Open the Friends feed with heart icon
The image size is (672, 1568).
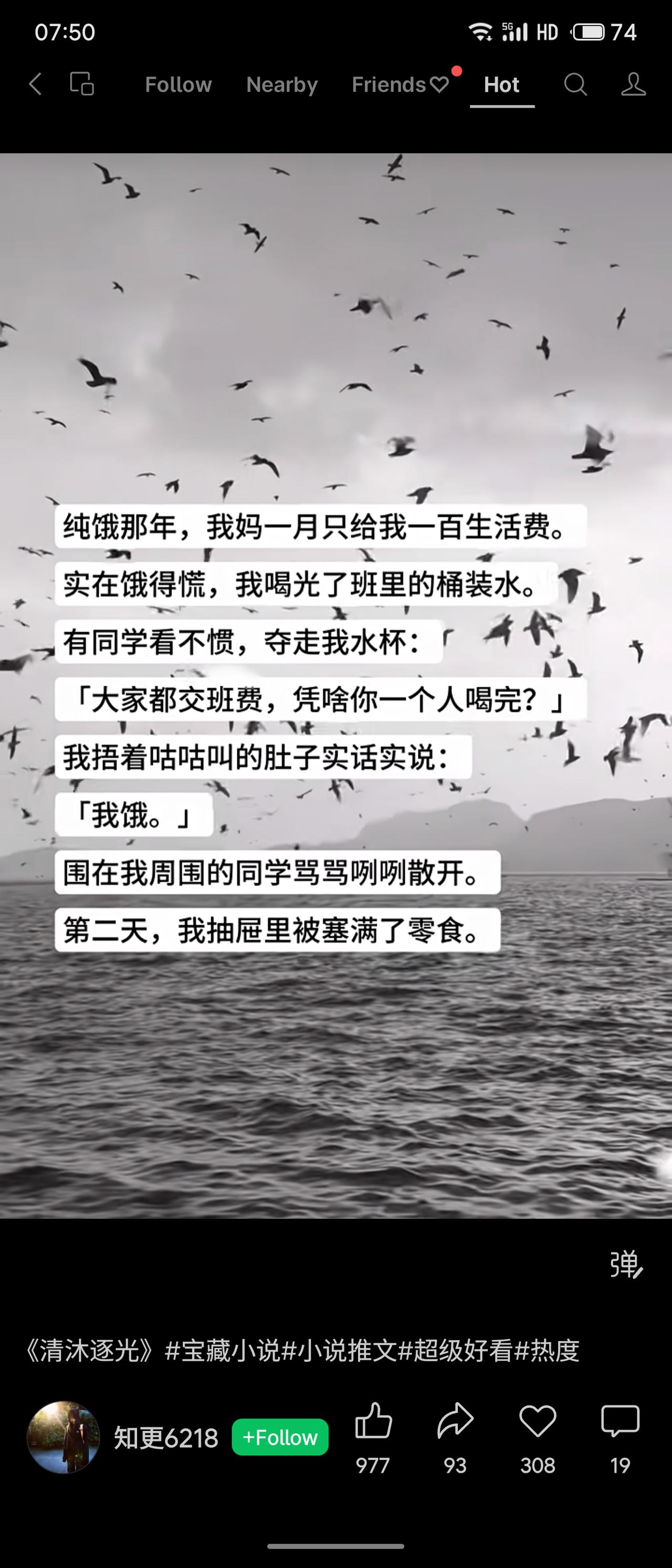tap(400, 85)
